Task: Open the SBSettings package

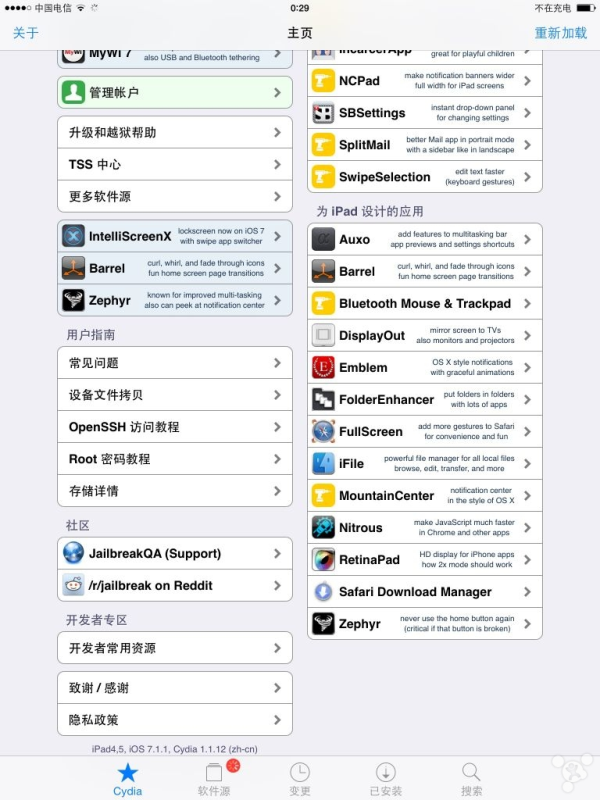Action: click(x=425, y=113)
